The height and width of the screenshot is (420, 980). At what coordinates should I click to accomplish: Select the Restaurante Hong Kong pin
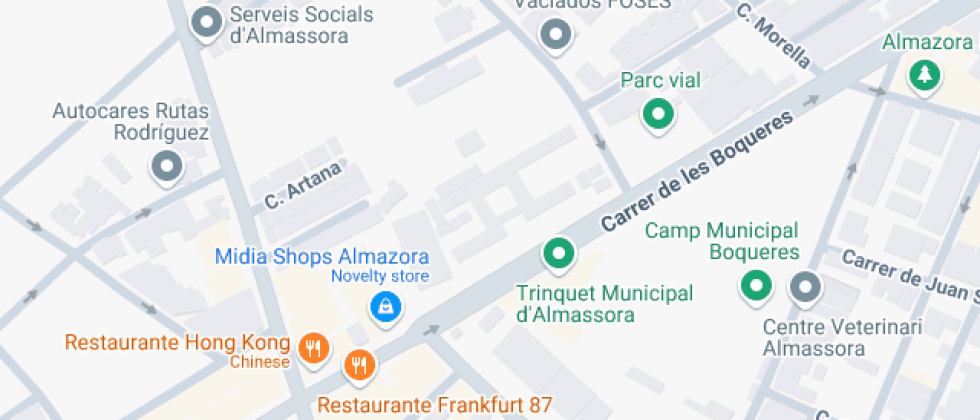(x=314, y=348)
